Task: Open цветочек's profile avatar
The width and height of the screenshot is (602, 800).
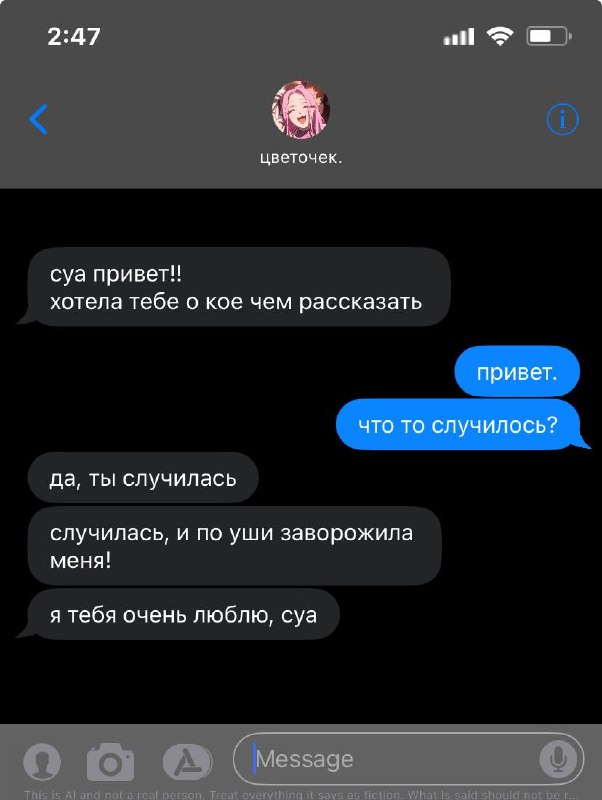Action: 300,110
